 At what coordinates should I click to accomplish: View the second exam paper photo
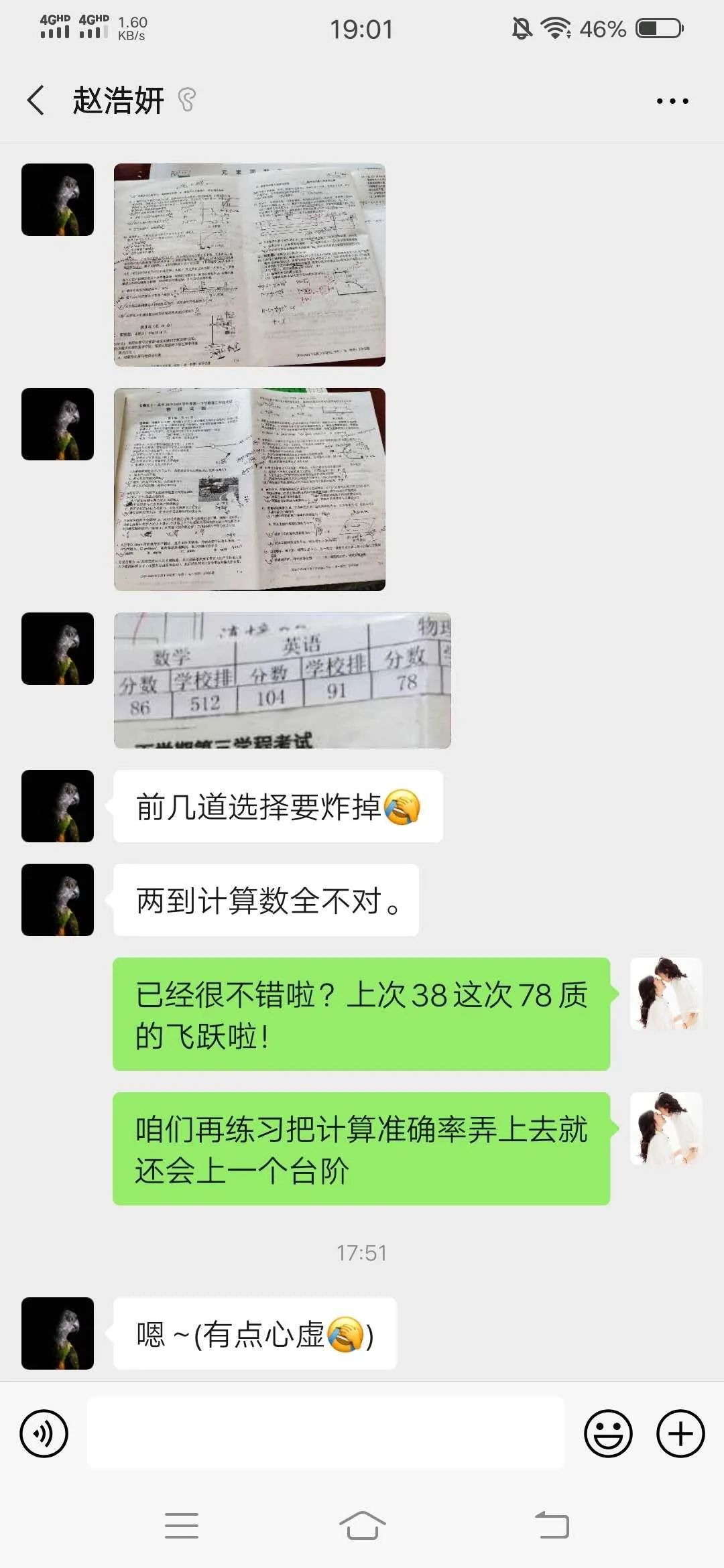tap(249, 489)
